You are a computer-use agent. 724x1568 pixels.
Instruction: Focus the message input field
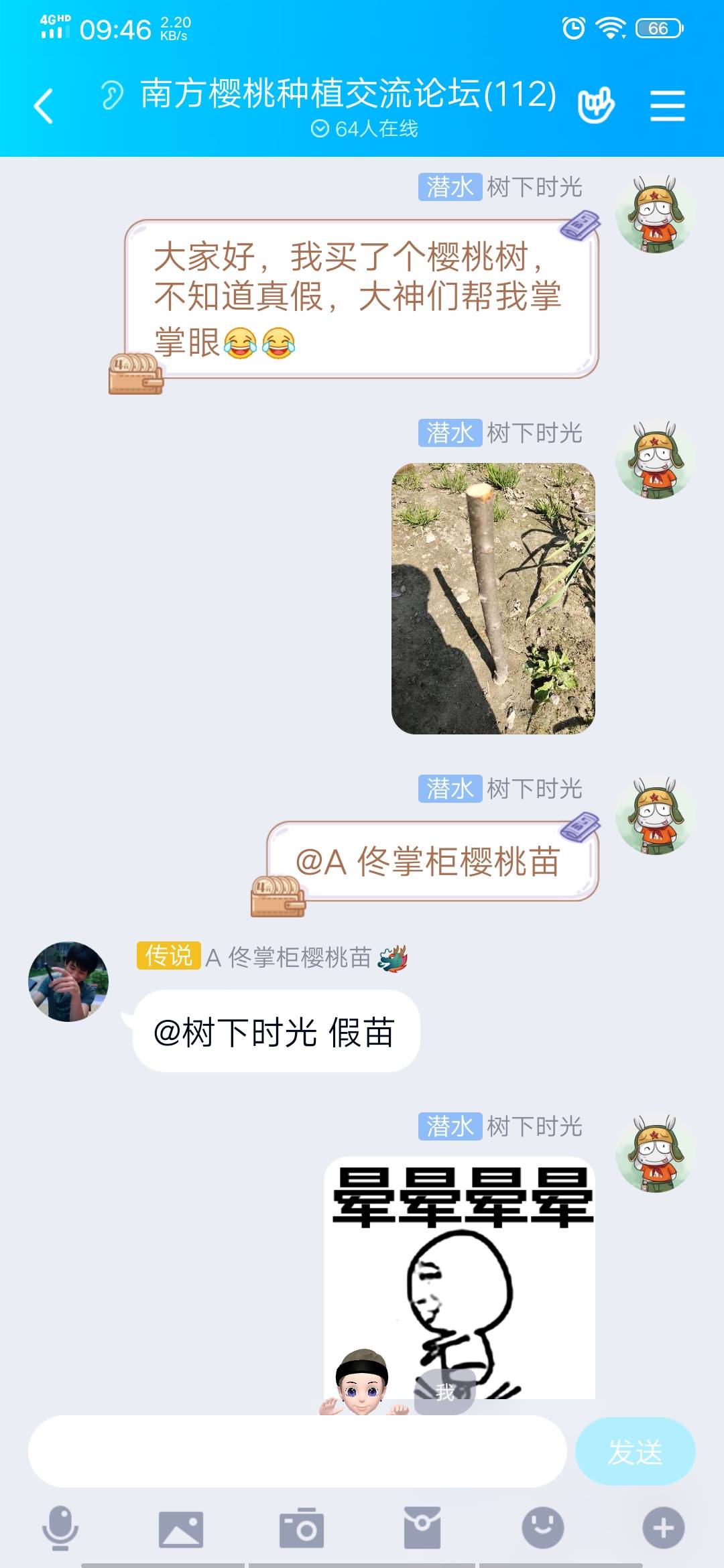pos(297,1451)
